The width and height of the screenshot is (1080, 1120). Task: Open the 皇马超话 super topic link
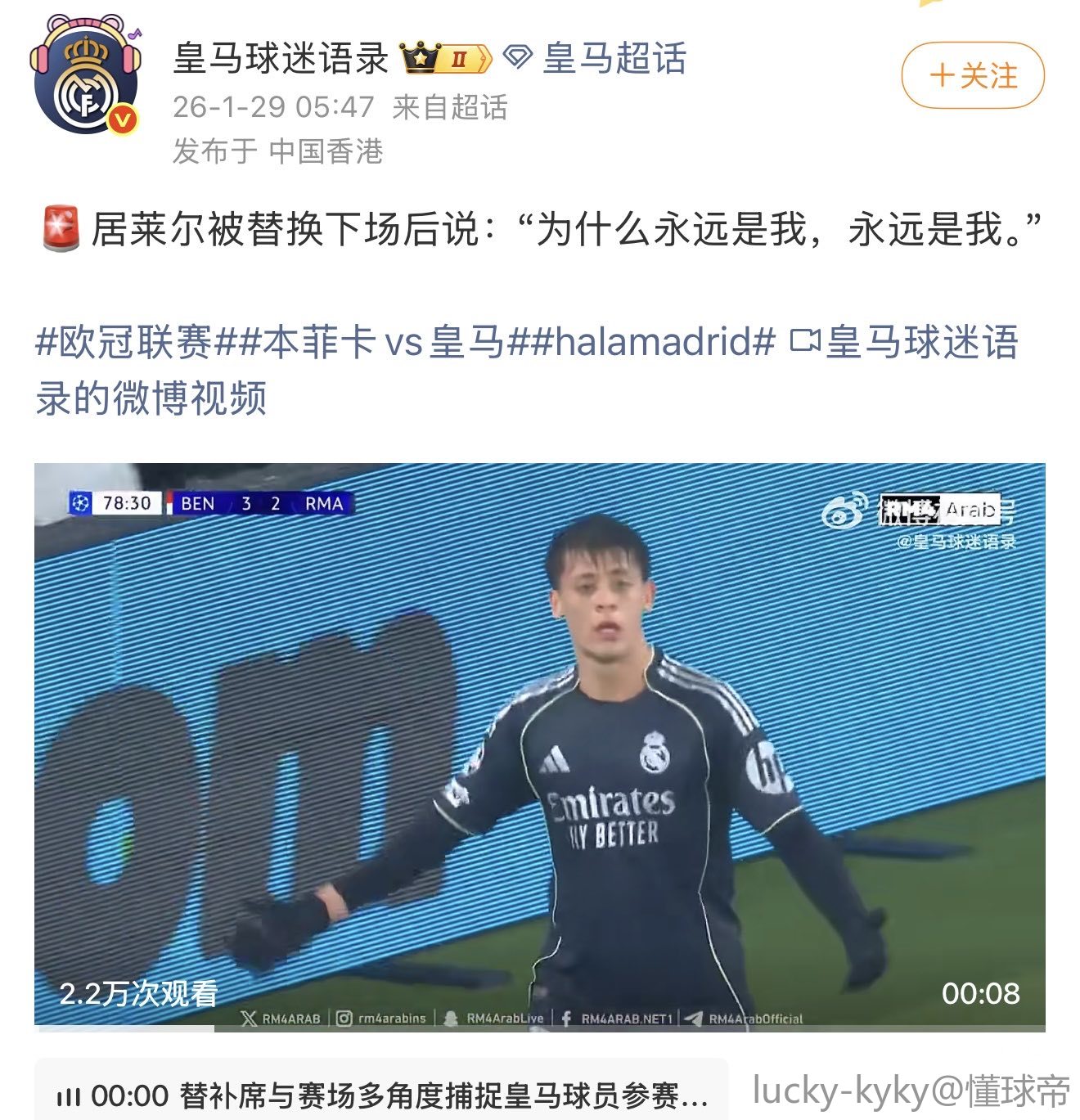[614, 59]
